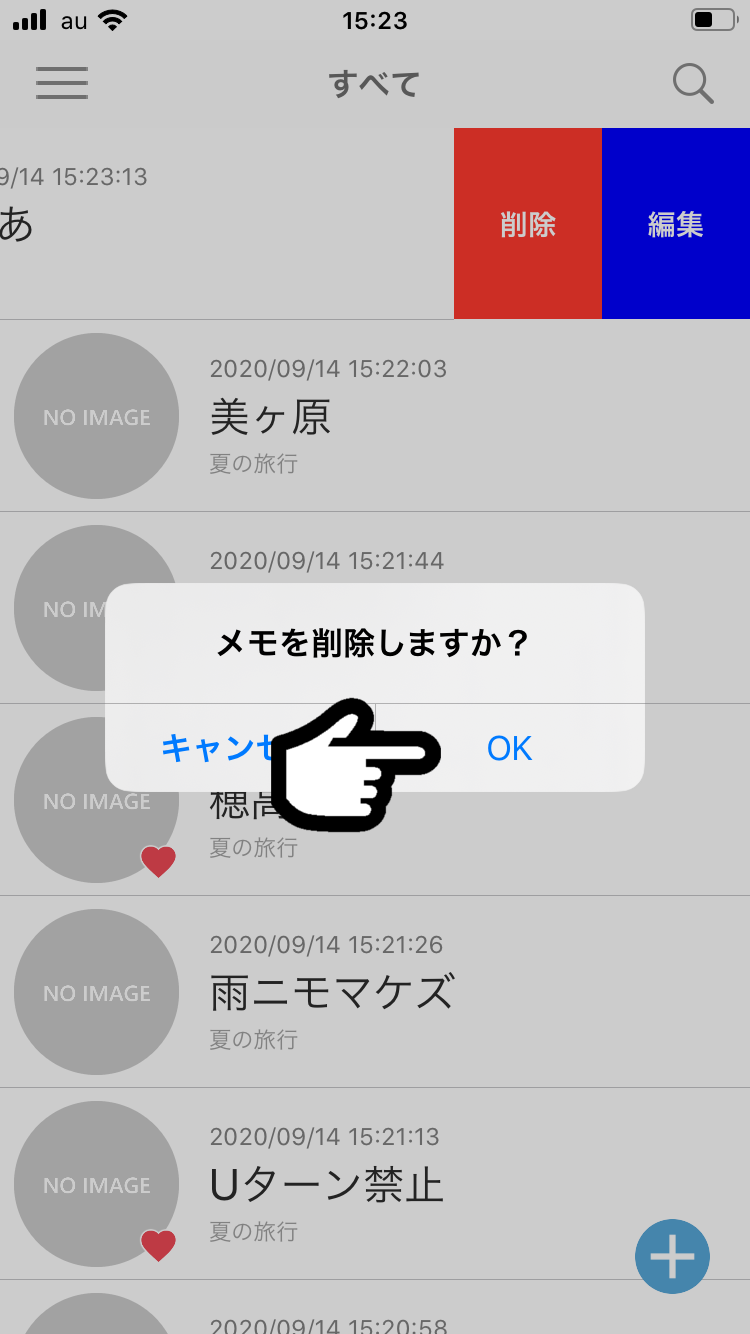The image size is (750, 1334).
Task: Open the 雨ニモマケズ memo
Action: (375, 992)
